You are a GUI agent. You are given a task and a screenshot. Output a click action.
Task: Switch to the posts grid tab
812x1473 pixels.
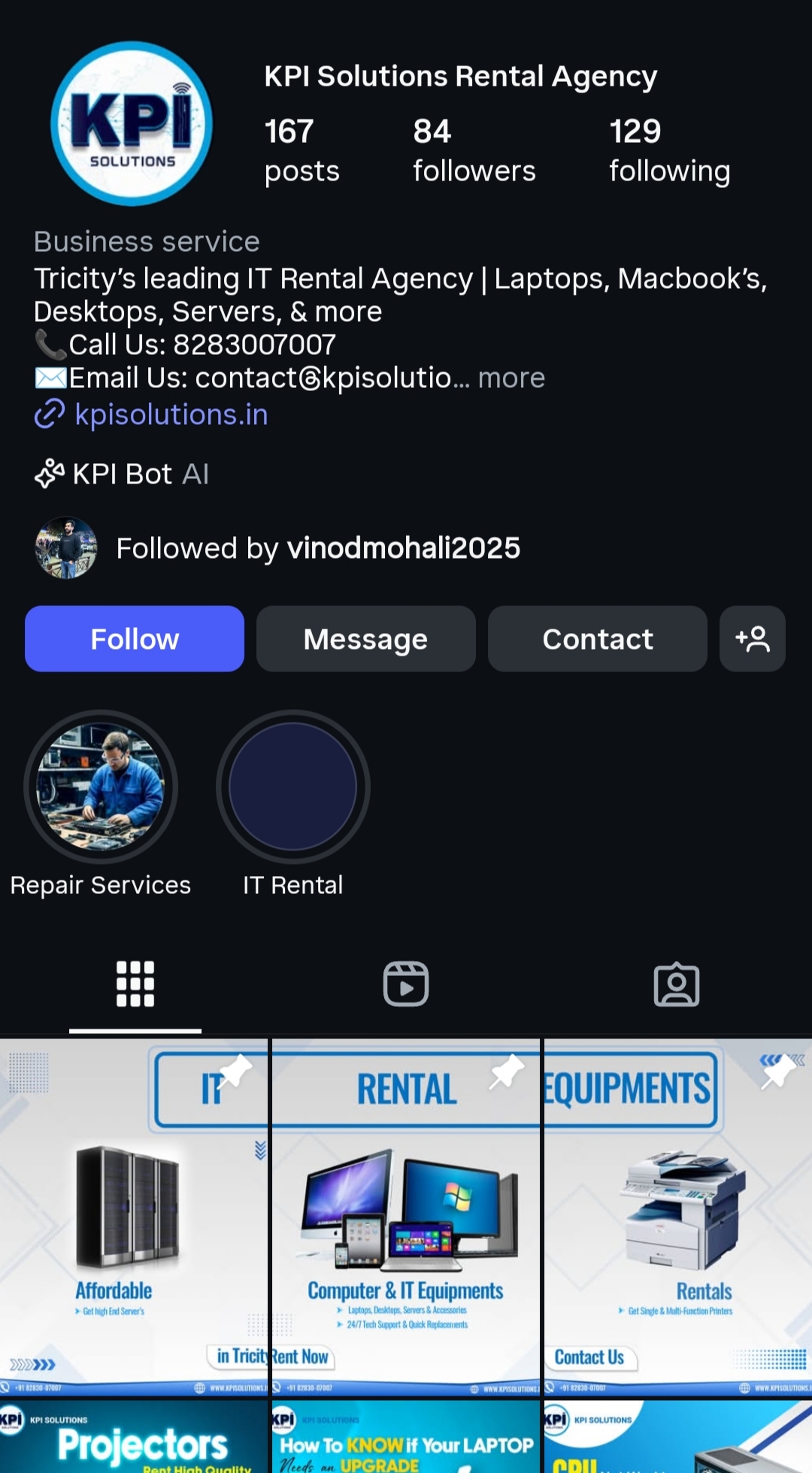(135, 984)
